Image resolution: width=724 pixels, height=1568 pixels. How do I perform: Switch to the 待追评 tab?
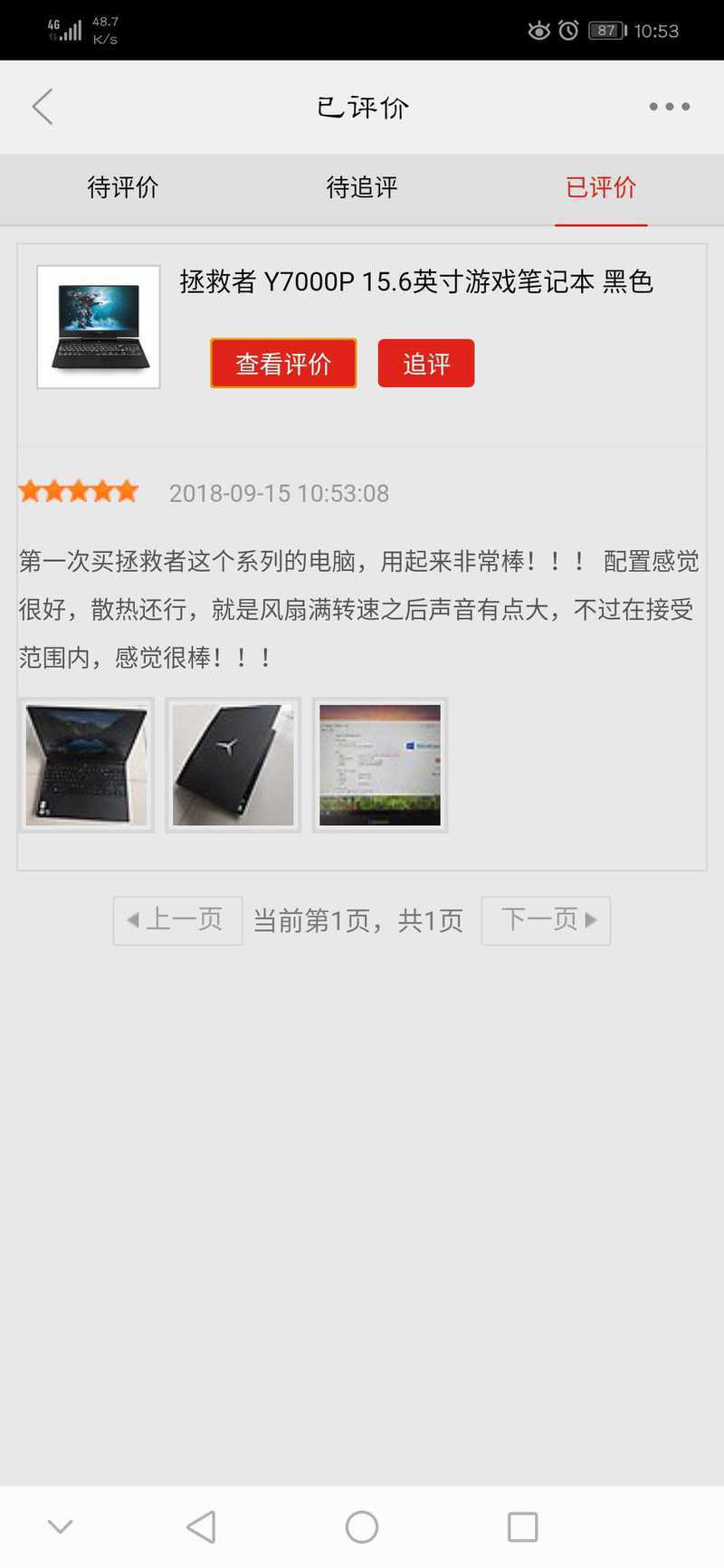click(x=362, y=187)
